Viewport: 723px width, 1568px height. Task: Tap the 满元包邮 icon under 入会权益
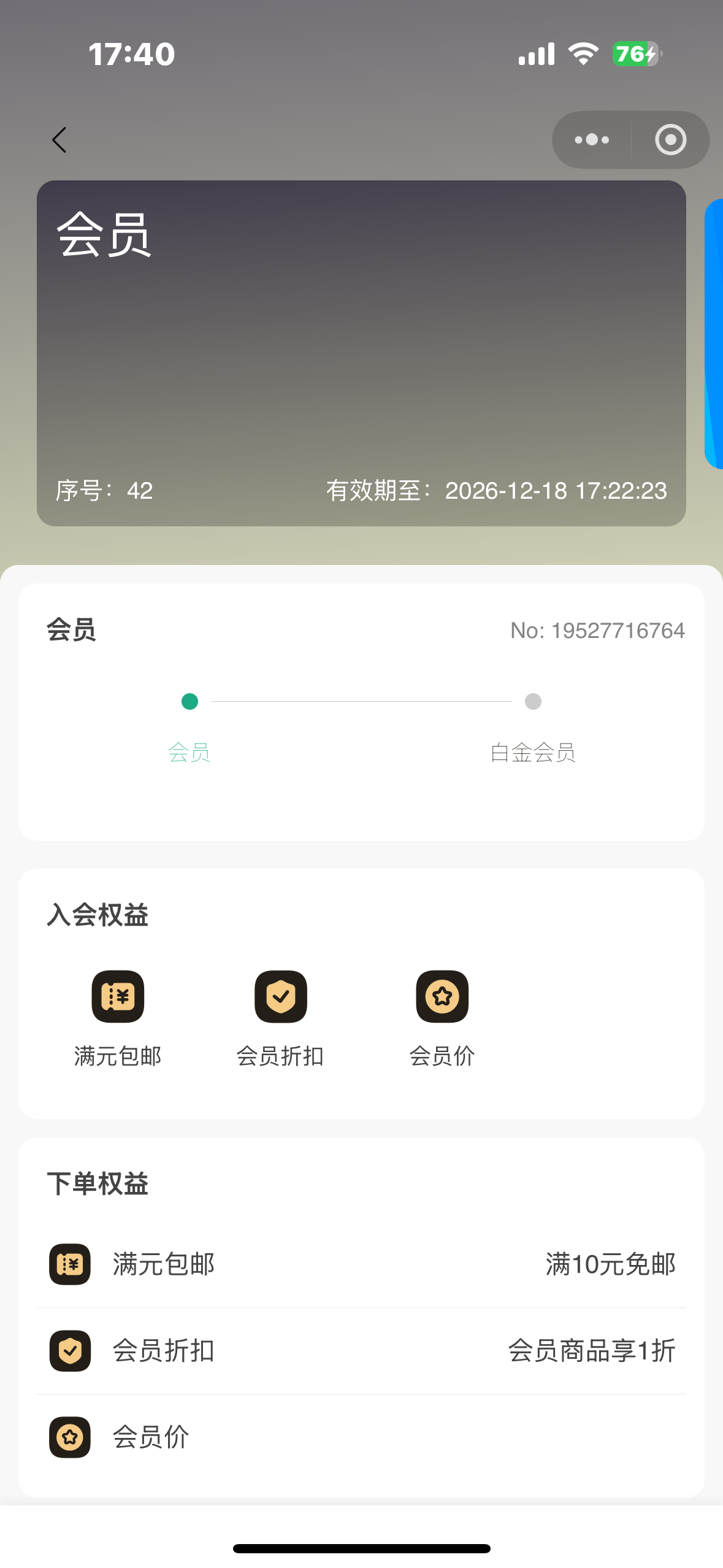point(118,997)
